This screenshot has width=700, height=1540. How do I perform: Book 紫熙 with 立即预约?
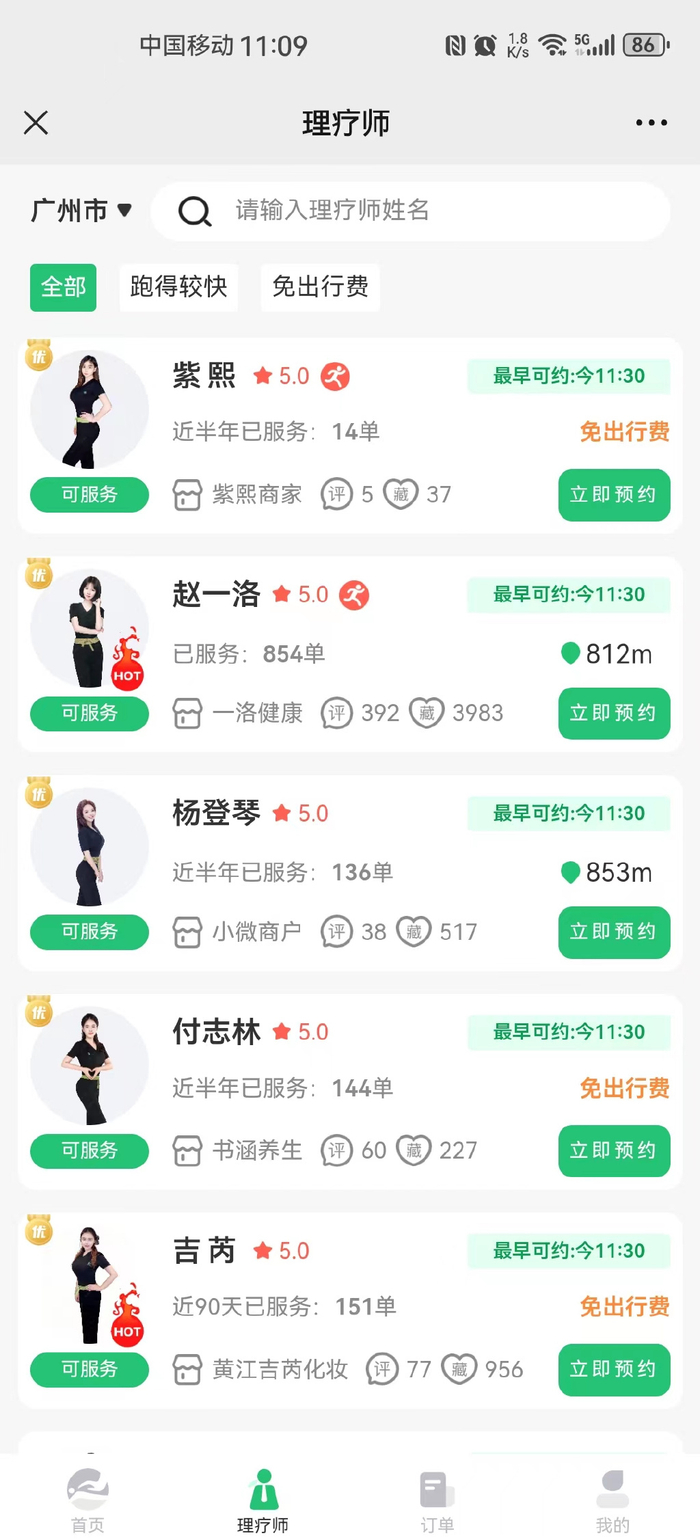[x=614, y=494]
